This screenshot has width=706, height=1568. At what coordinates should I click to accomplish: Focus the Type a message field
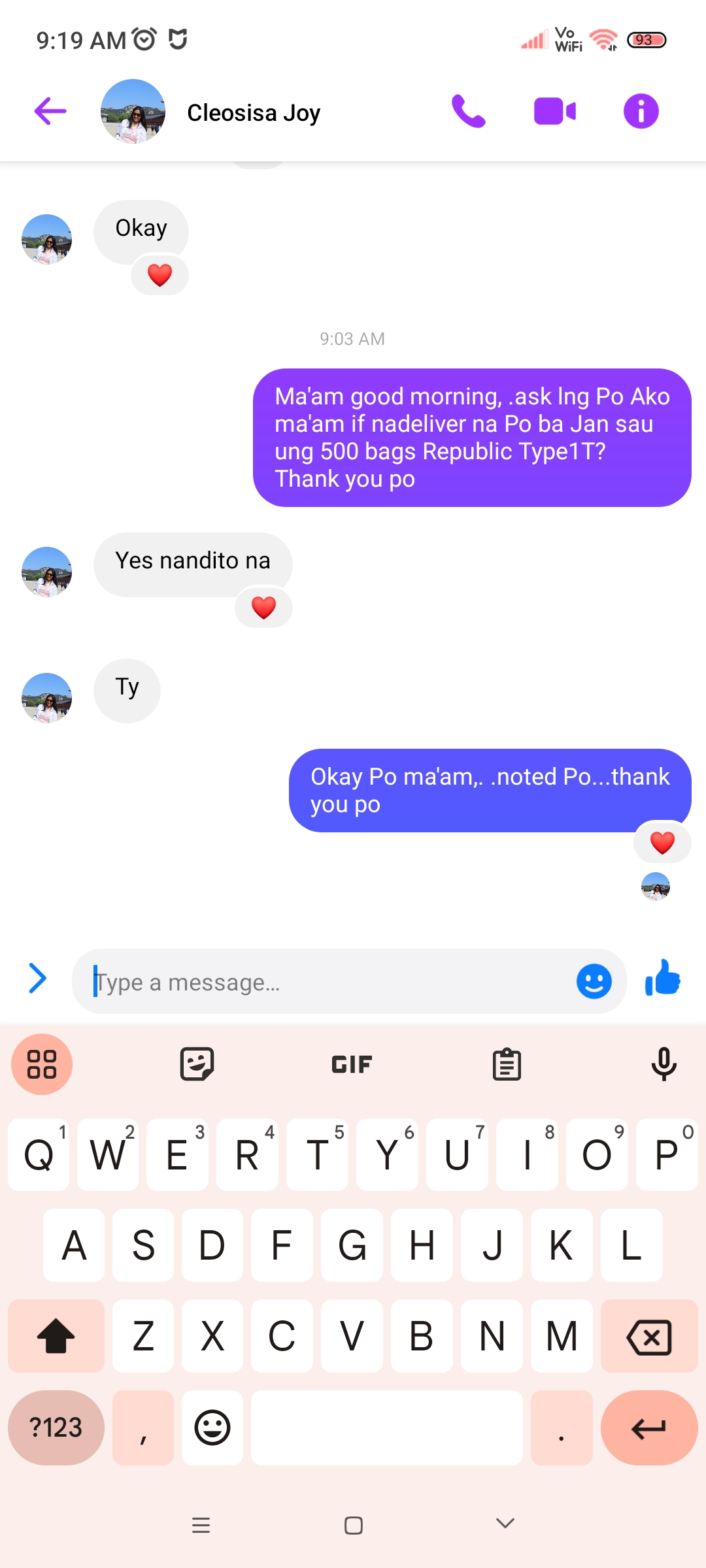(x=327, y=982)
